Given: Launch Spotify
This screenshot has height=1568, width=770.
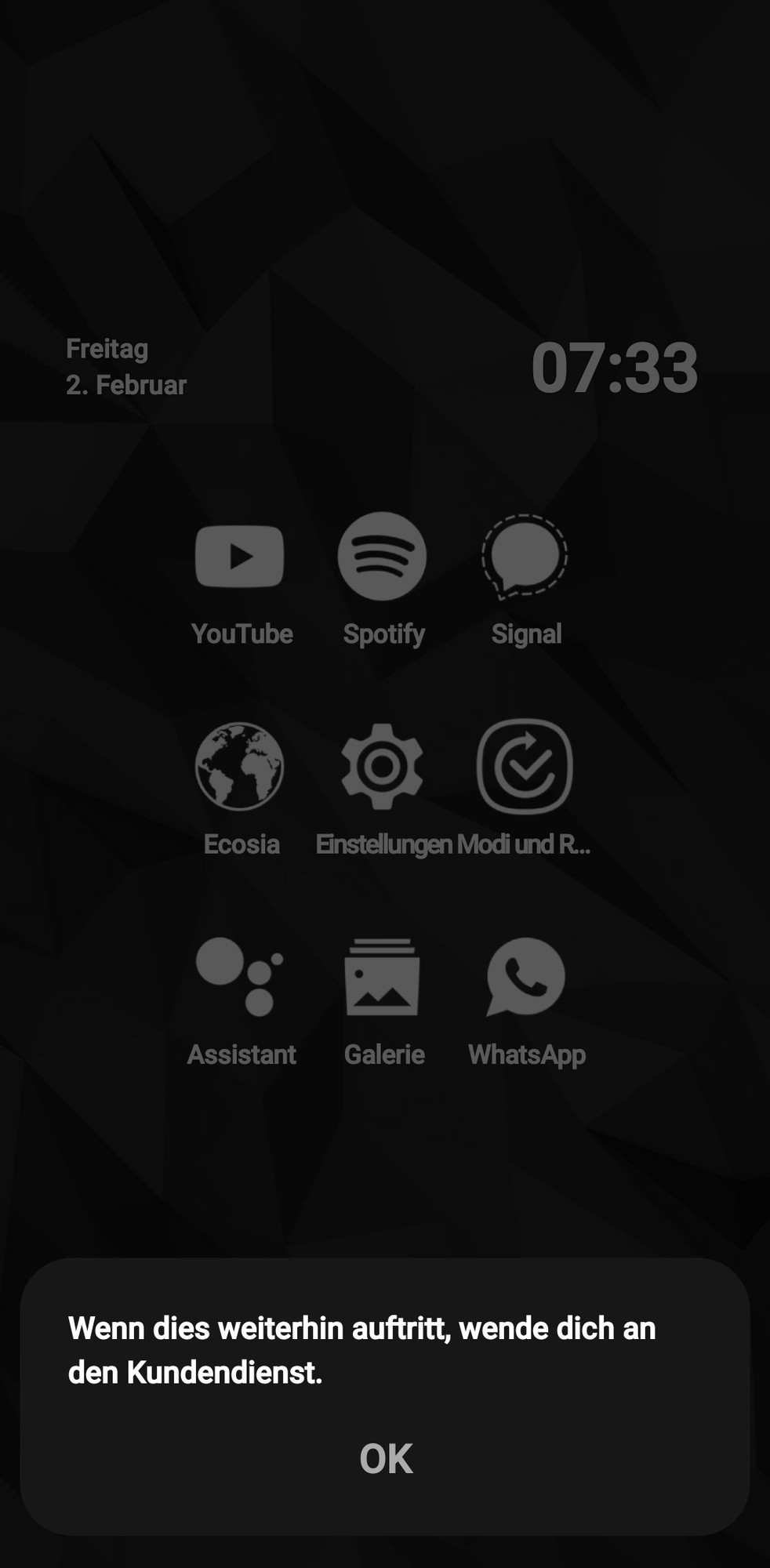Looking at the screenshot, I should [x=383, y=557].
